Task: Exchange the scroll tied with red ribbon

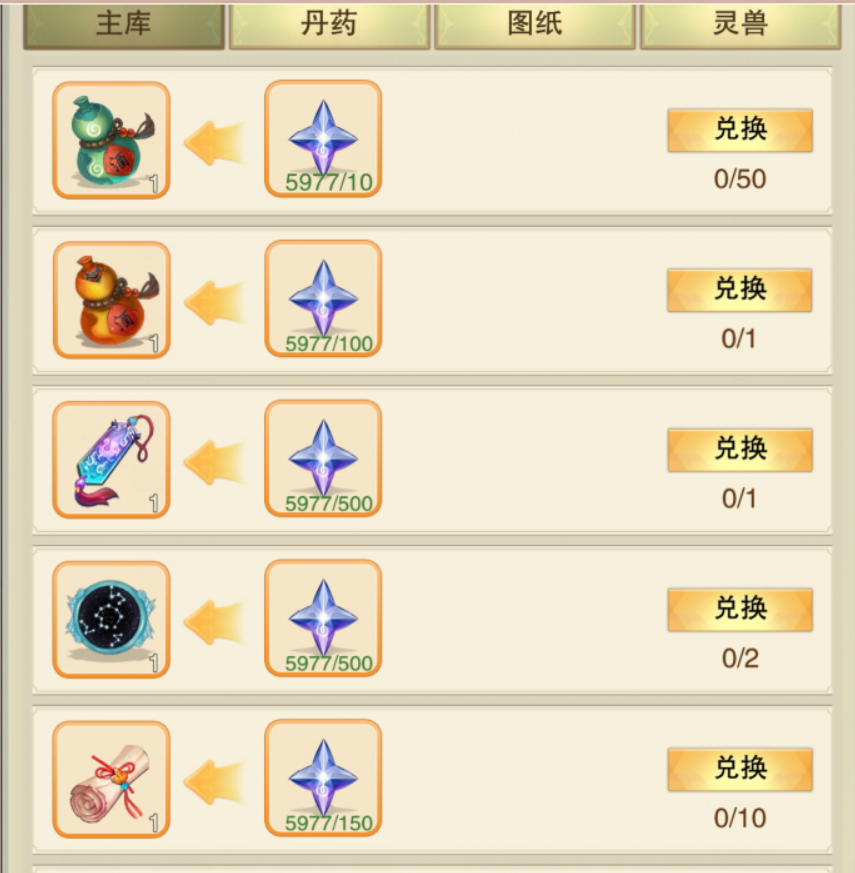Action: click(x=739, y=768)
